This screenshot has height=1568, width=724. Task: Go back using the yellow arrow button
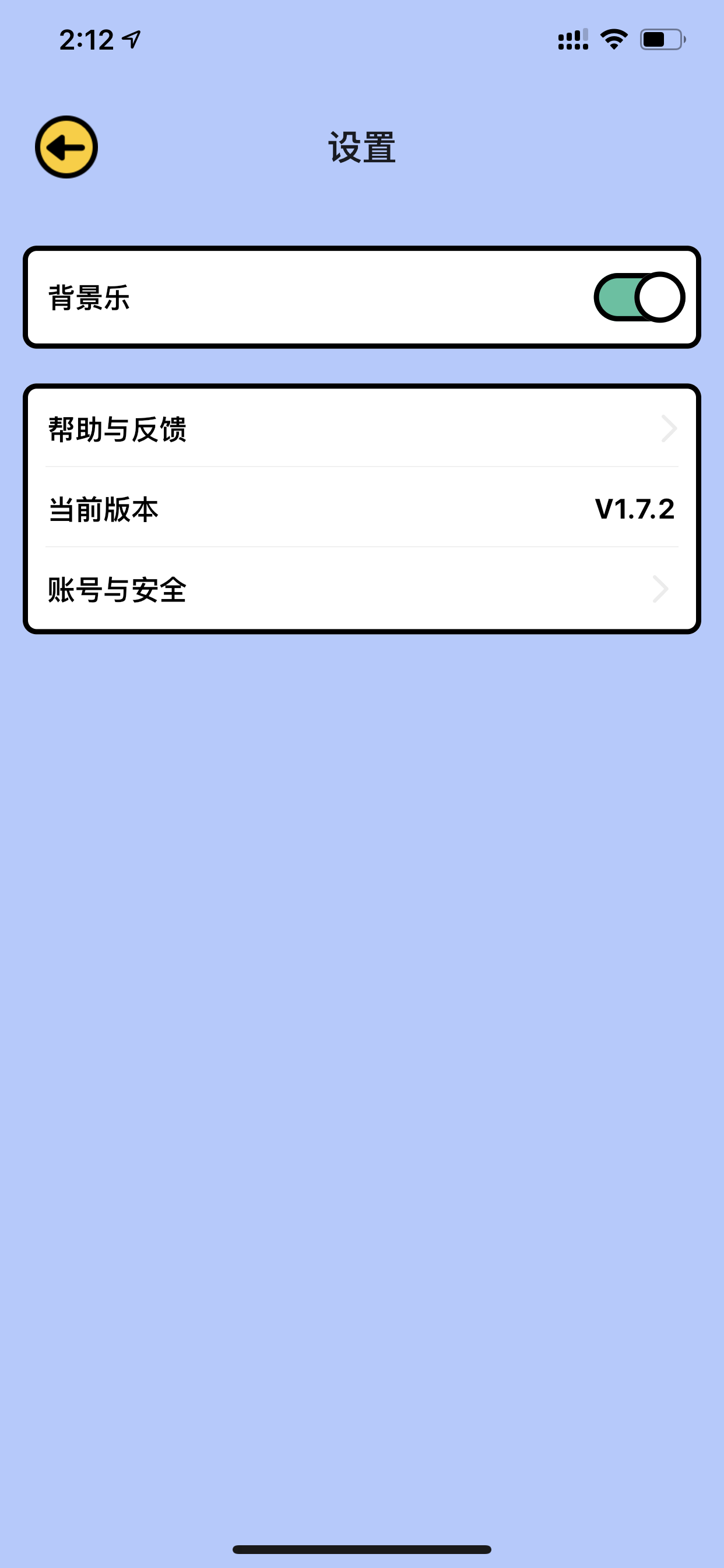pos(66,146)
